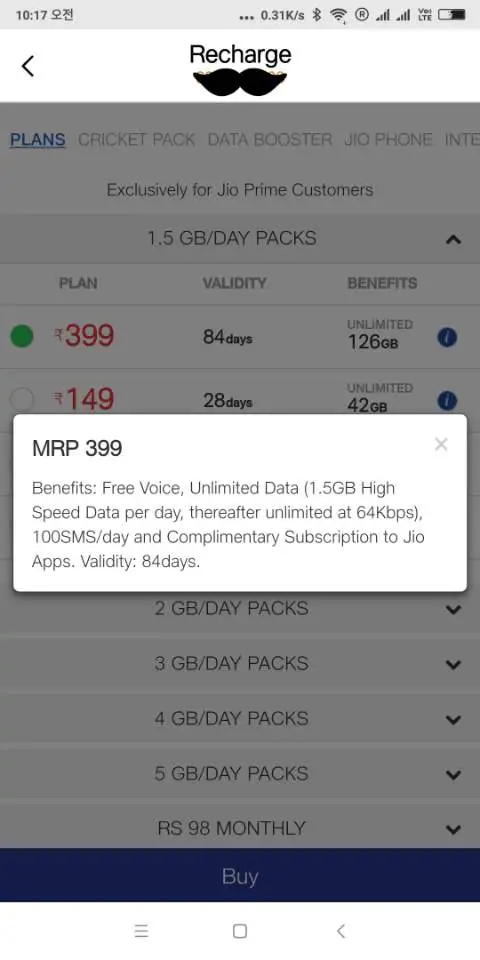Switch to the Cricket Pack tab
Image resolution: width=480 pixels, height=960 pixels.
pyautogui.click(x=136, y=140)
